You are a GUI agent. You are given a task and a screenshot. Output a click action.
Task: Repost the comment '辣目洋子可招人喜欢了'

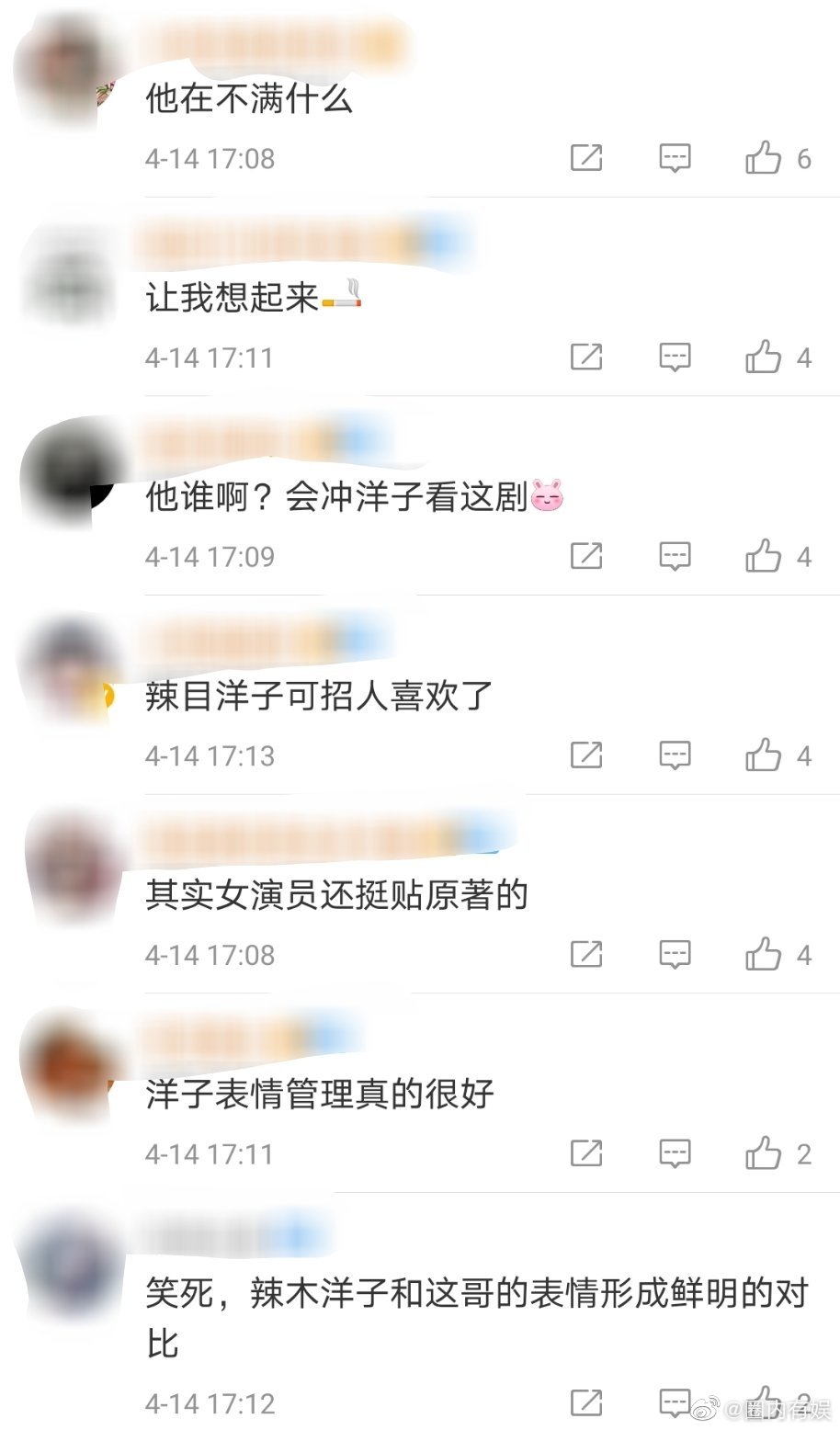[x=586, y=755]
